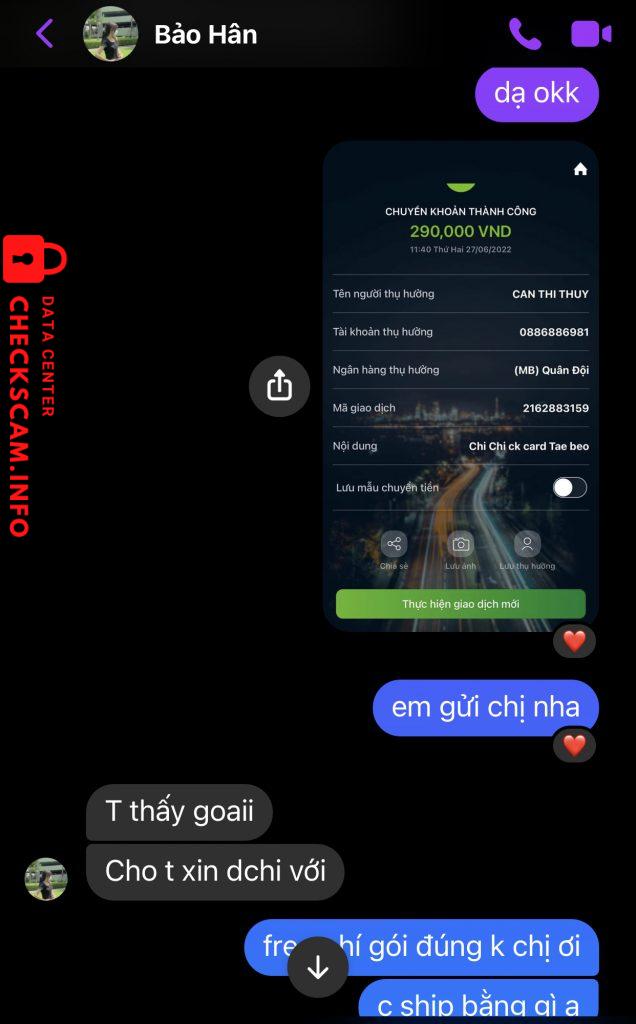Jump to the latest messages with down arrow
The width and height of the screenshot is (636, 1024).
(318, 967)
